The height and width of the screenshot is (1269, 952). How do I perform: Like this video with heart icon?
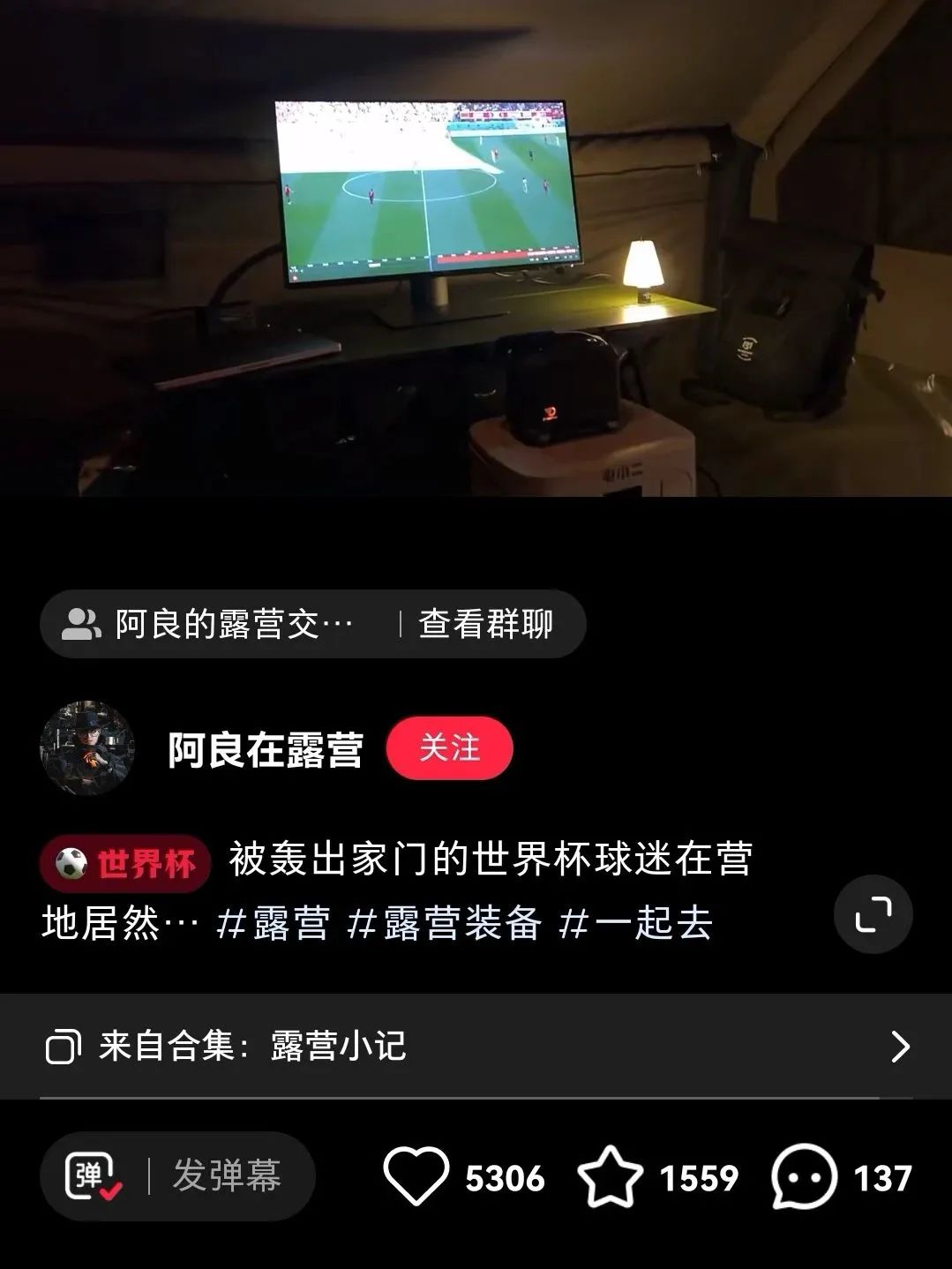click(x=416, y=1176)
